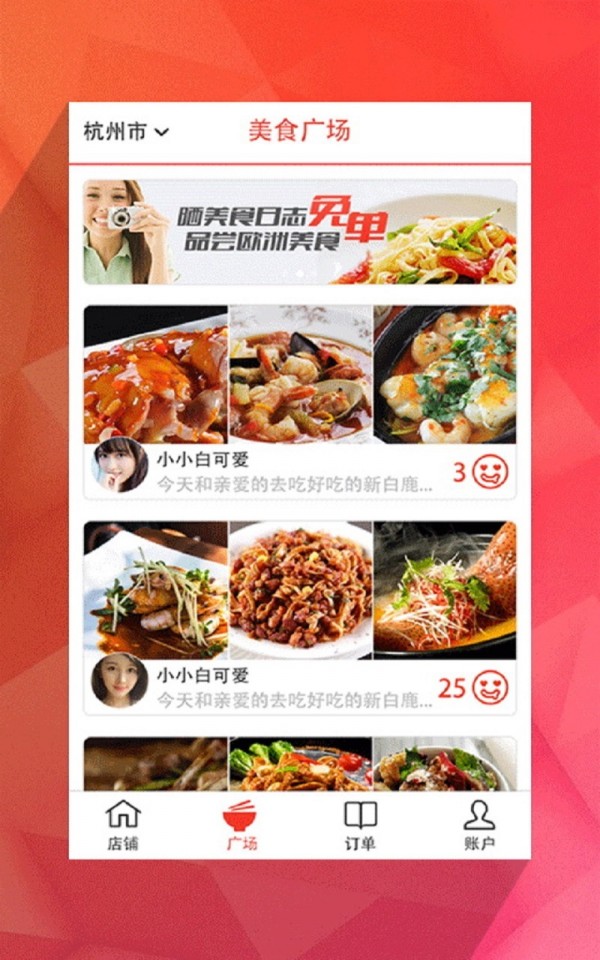Go to the 订单 tab
600x960 pixels.
coord(360,825)
